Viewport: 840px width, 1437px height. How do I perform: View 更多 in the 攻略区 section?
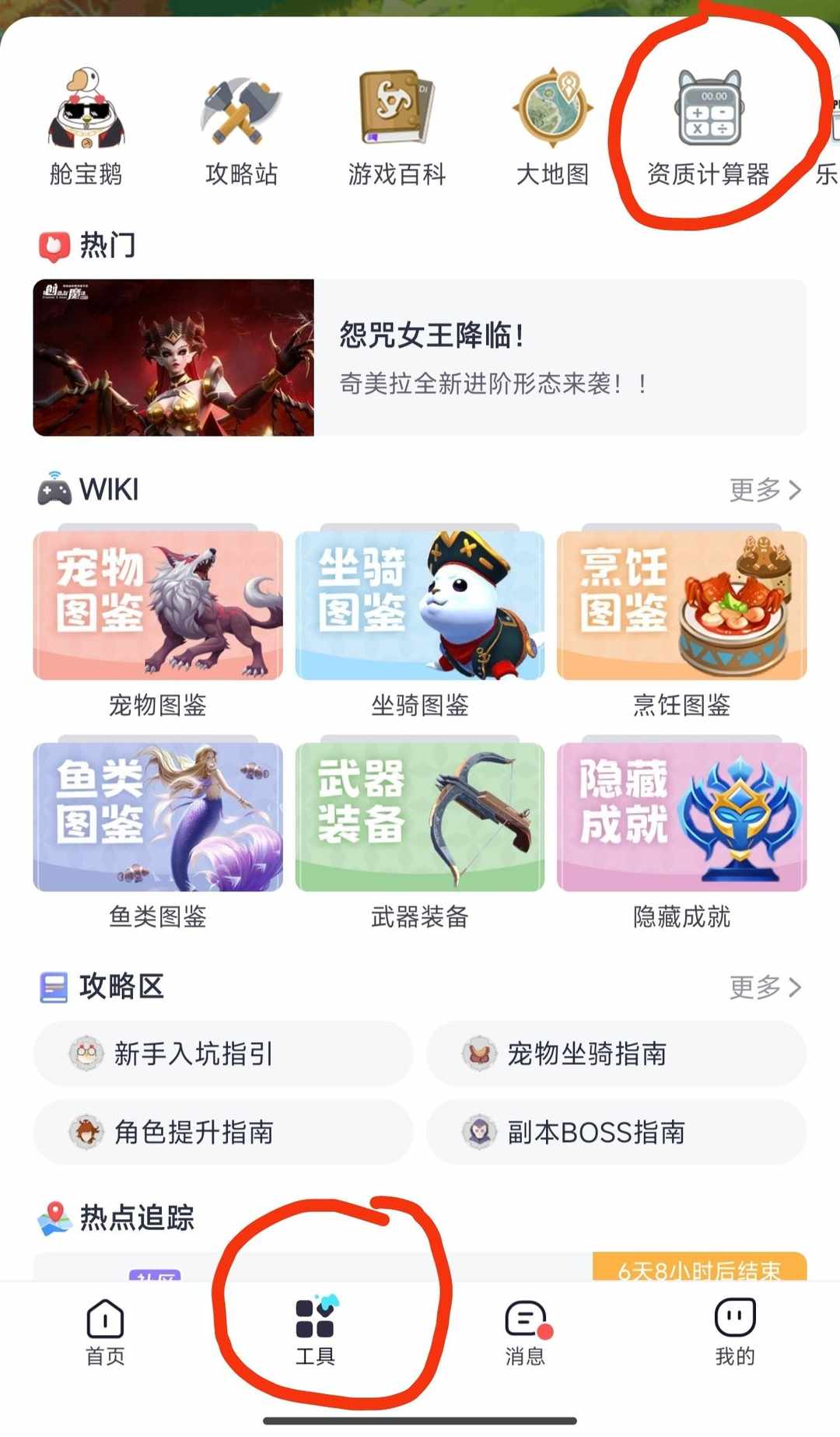[x=765, y=987]
